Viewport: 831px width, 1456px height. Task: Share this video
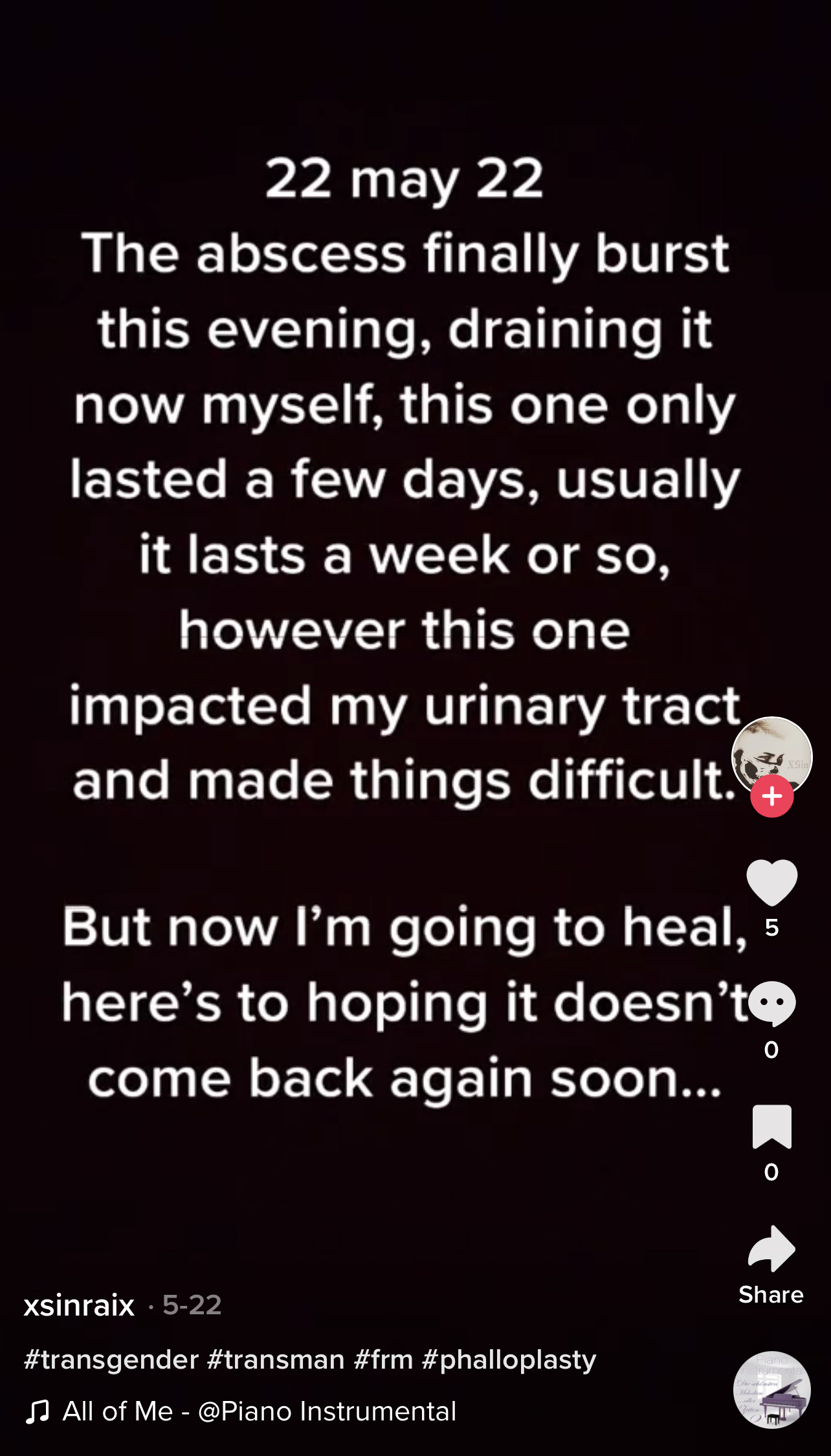(x=771, y=1249)
